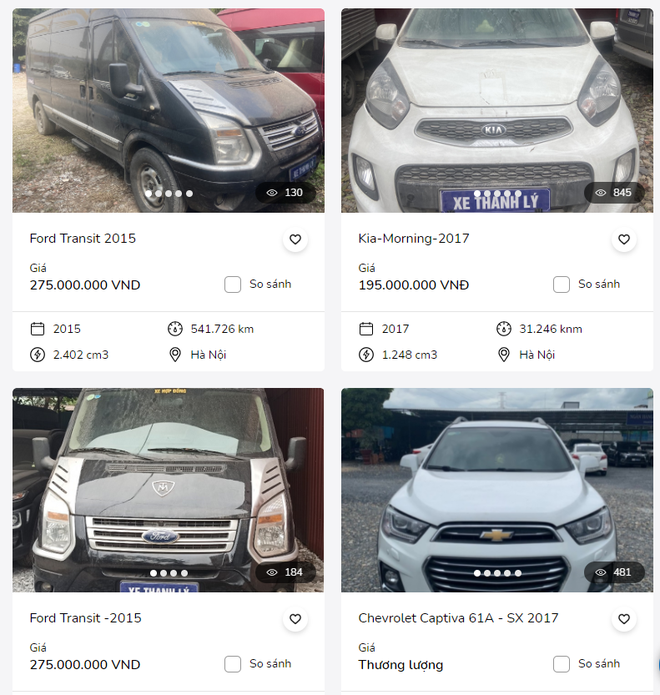Check So sánh for Ford Transit 2015
660x695 pixels.
[233, 285]
